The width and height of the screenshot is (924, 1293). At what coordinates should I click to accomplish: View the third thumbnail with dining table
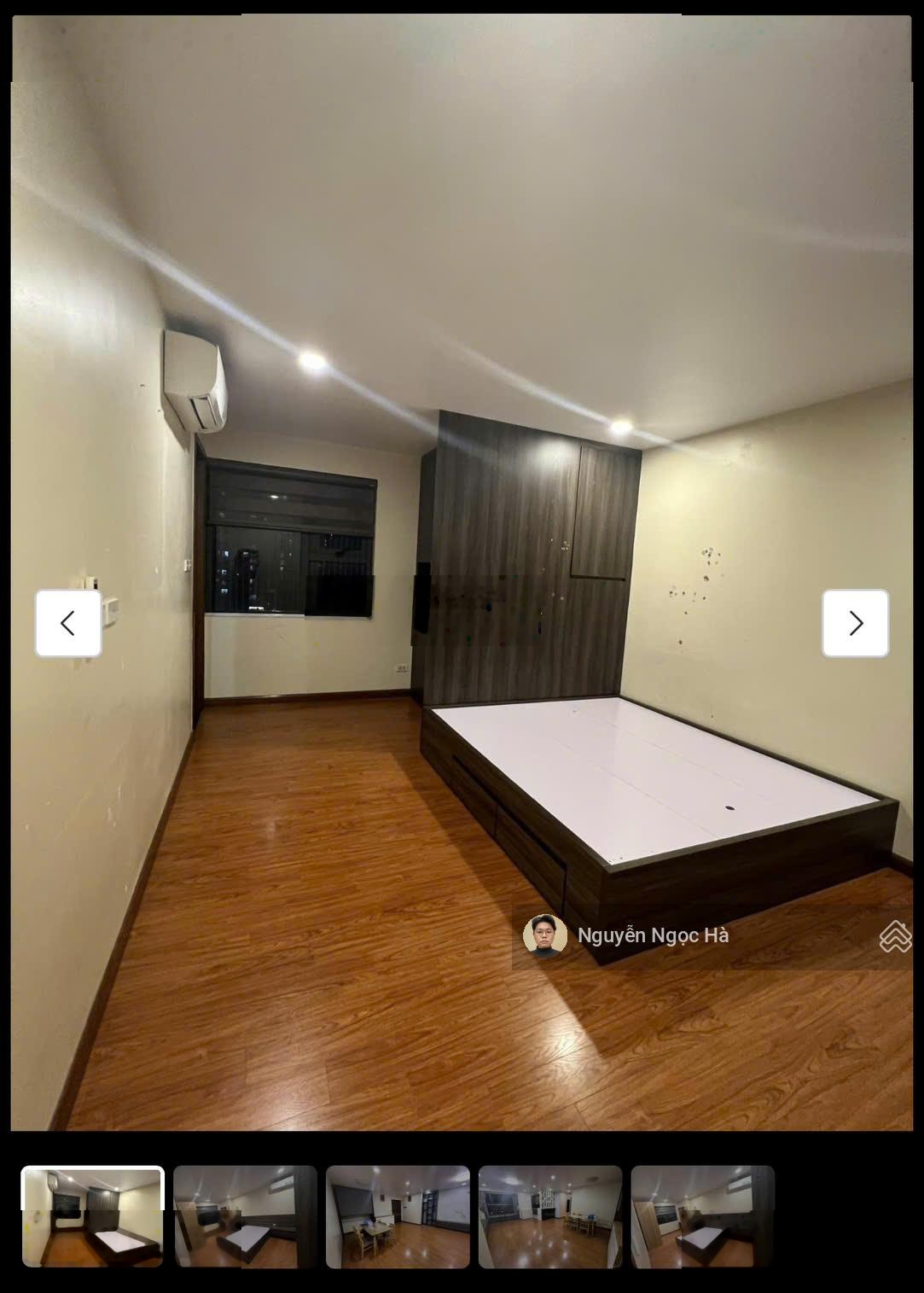pyautogui.click(x=398, y=1216)
